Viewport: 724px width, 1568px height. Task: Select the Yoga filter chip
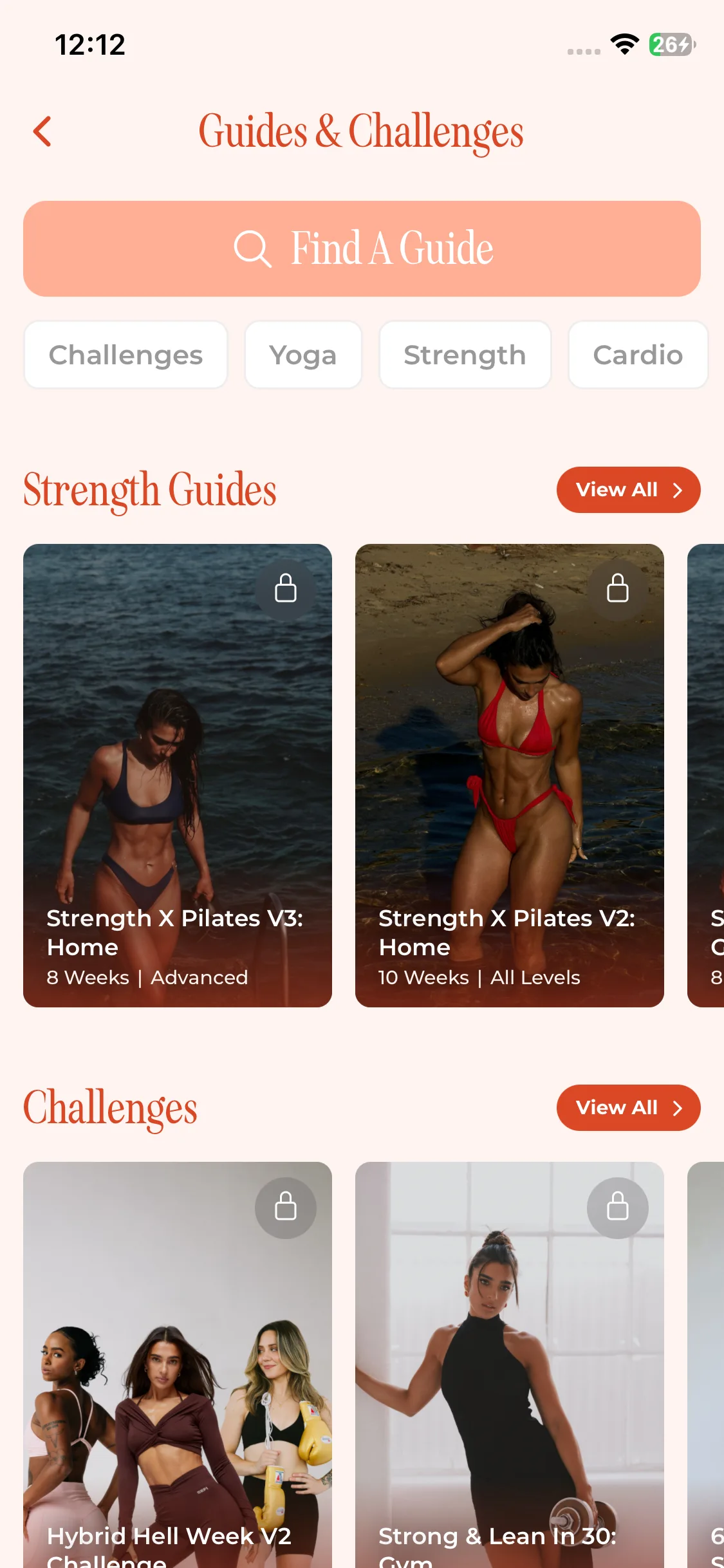[303, 355]
